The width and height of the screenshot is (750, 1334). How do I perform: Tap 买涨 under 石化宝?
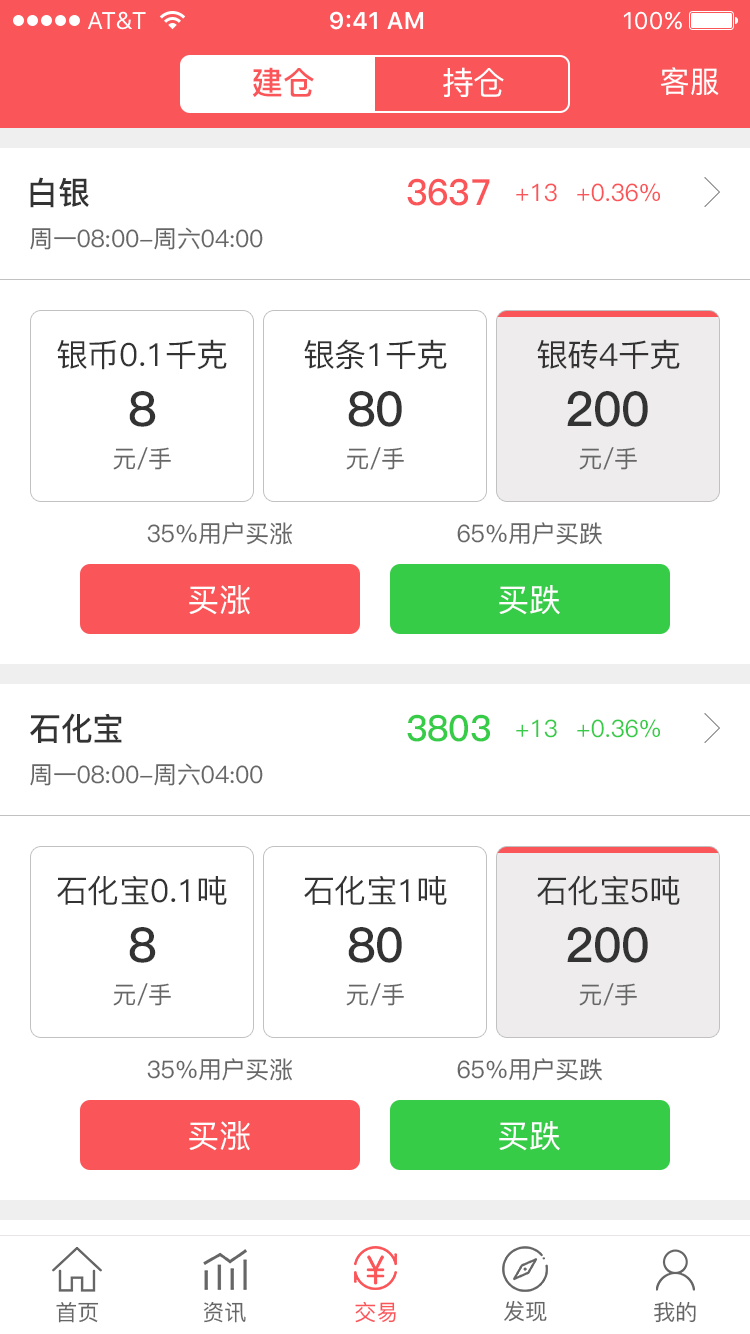click(220, 1135)
